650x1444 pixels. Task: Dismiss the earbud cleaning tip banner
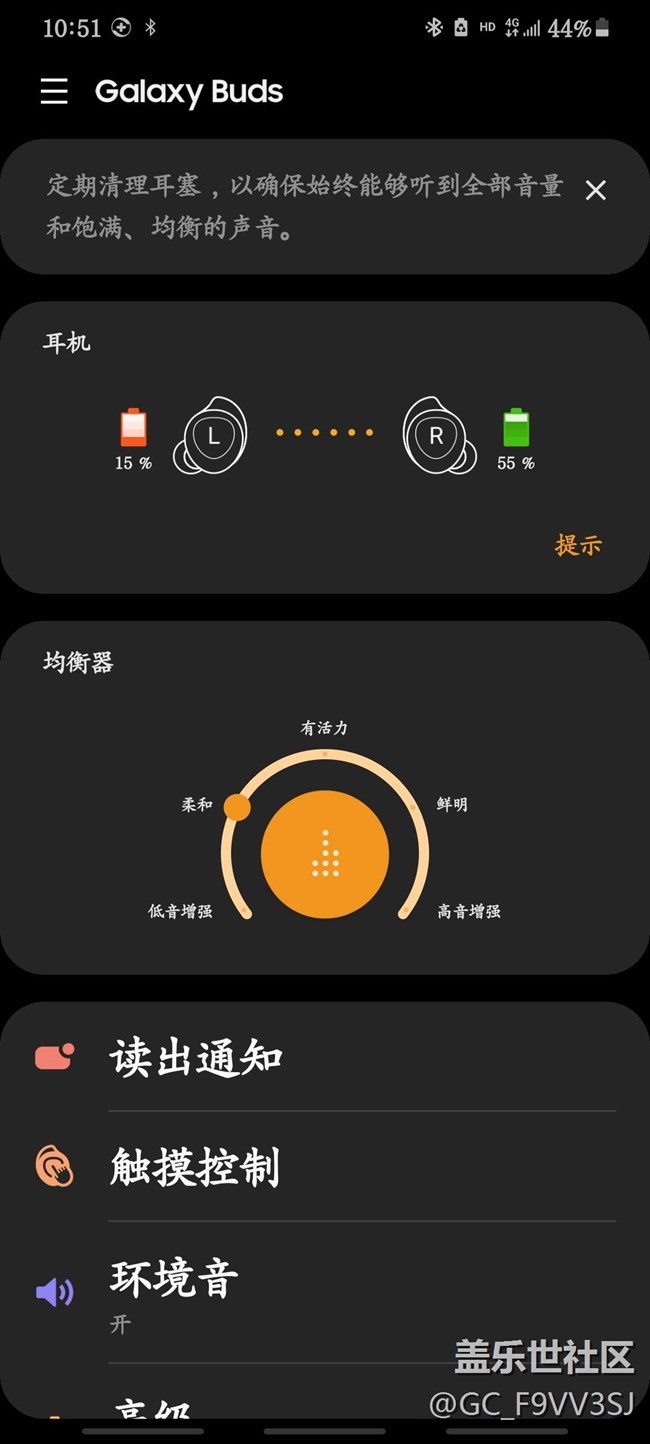[595, 190]
